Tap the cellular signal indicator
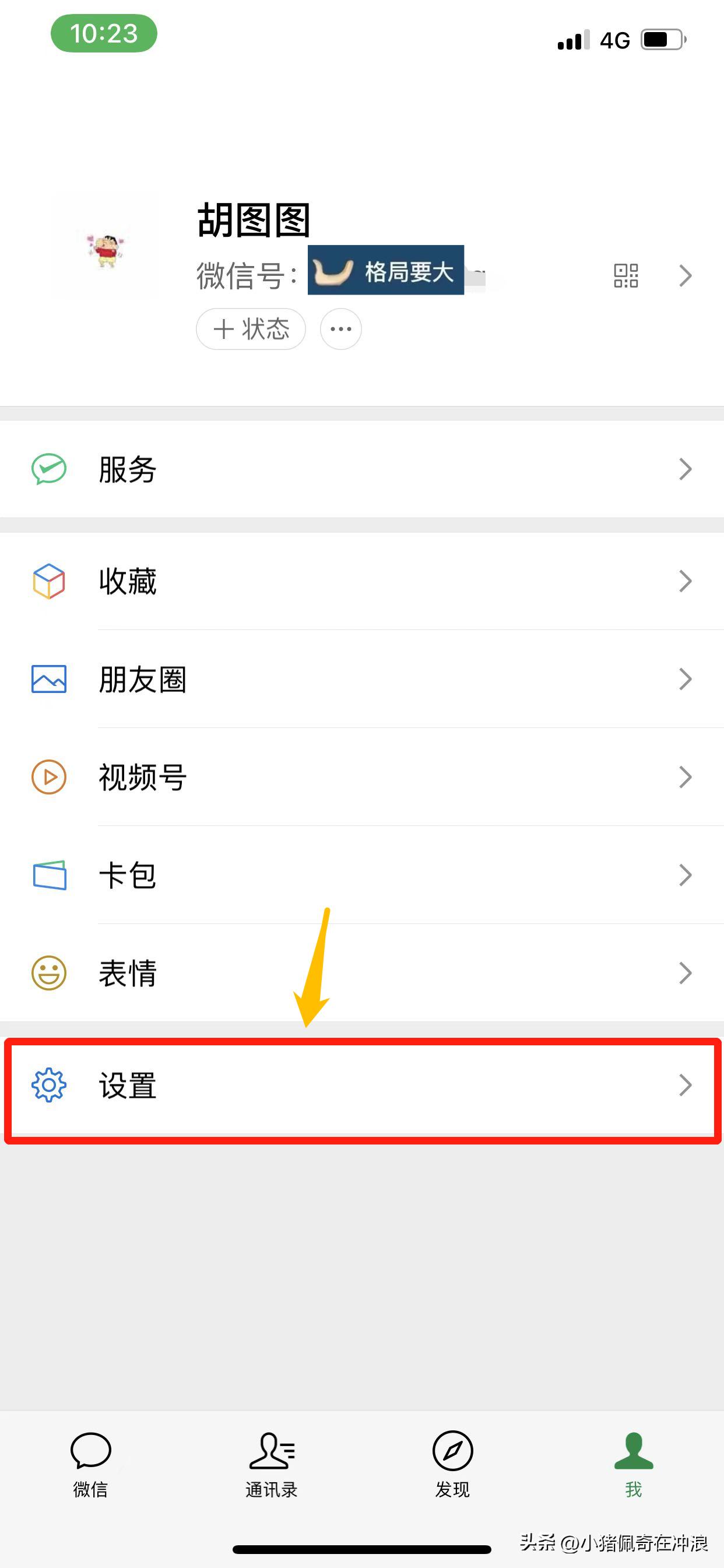The width and height of the screenshot is (724, 1568). point(571,39)
